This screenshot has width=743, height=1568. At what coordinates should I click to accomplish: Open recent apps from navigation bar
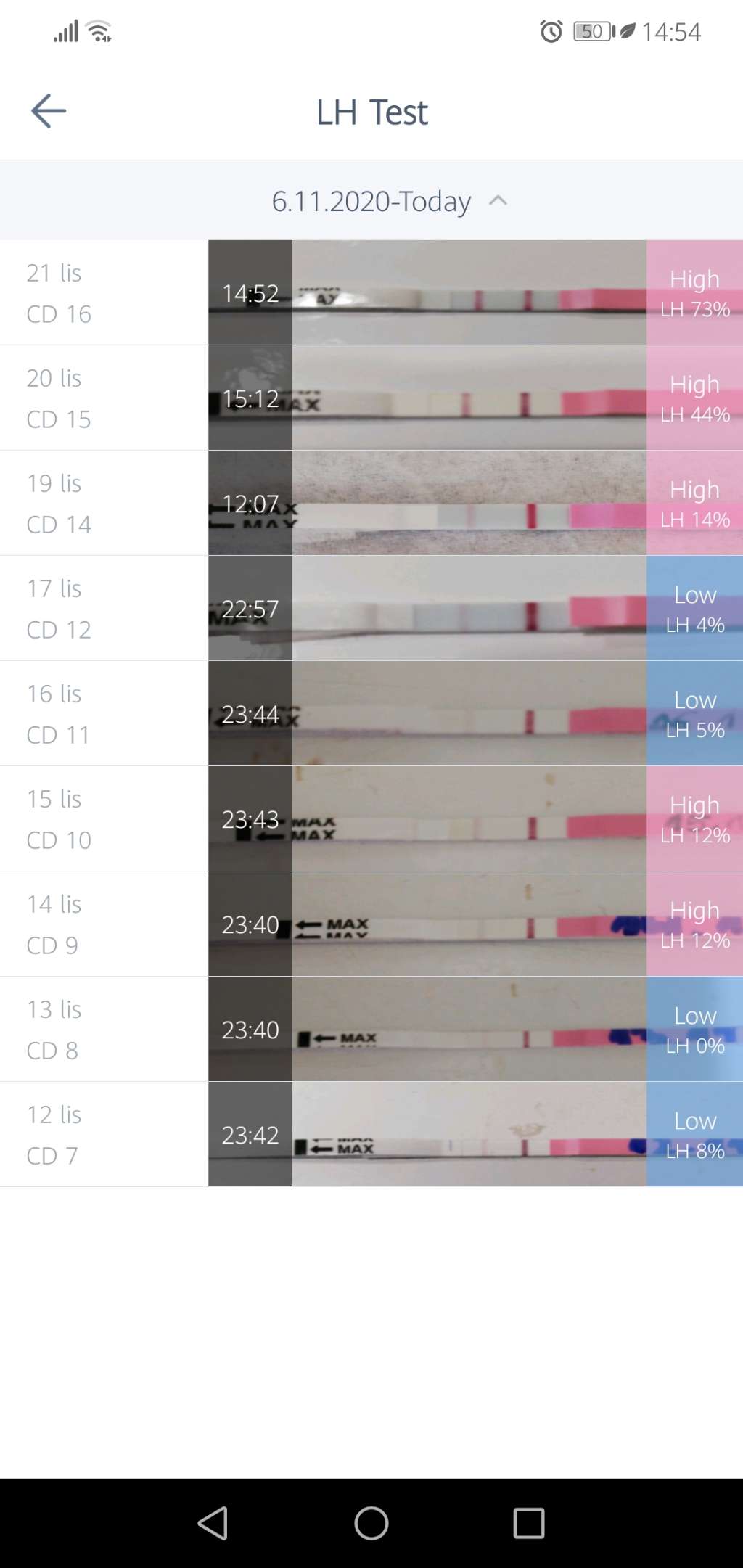[x=529, y=1522]
